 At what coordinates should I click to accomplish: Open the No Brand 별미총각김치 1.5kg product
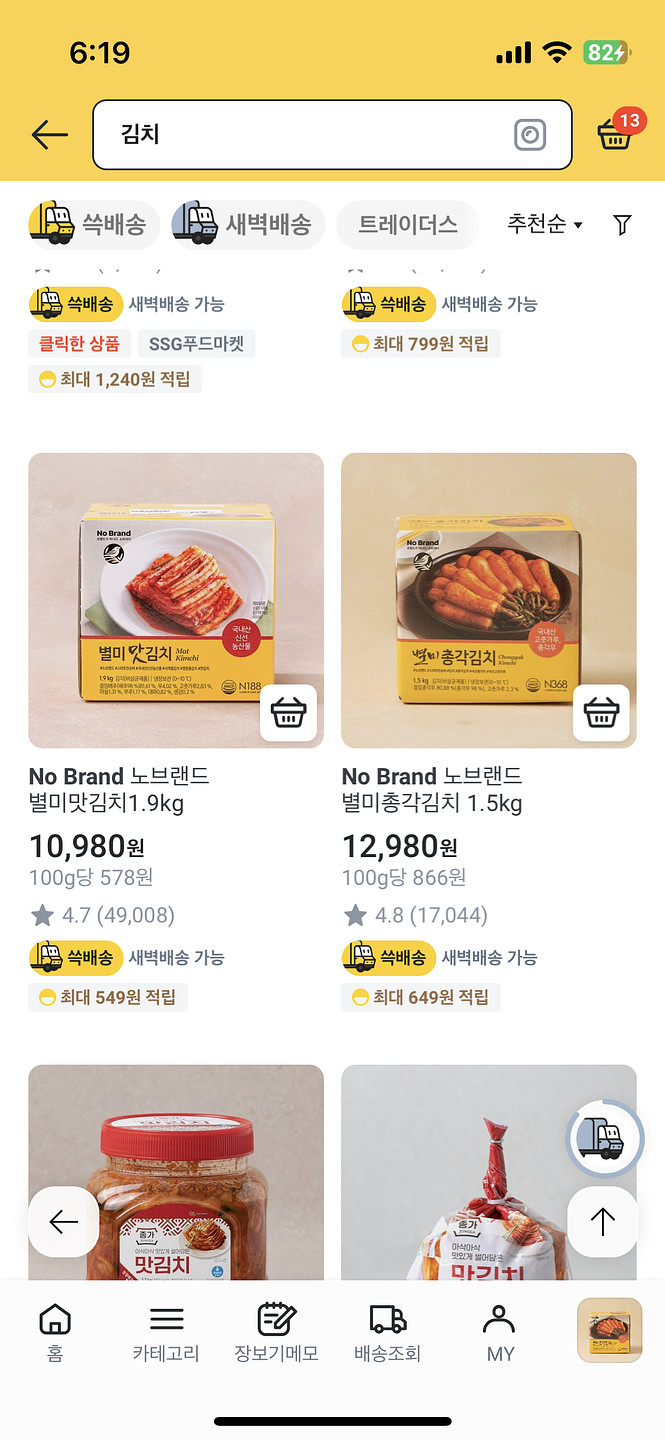pyautogui.click(x=488, y=600)
